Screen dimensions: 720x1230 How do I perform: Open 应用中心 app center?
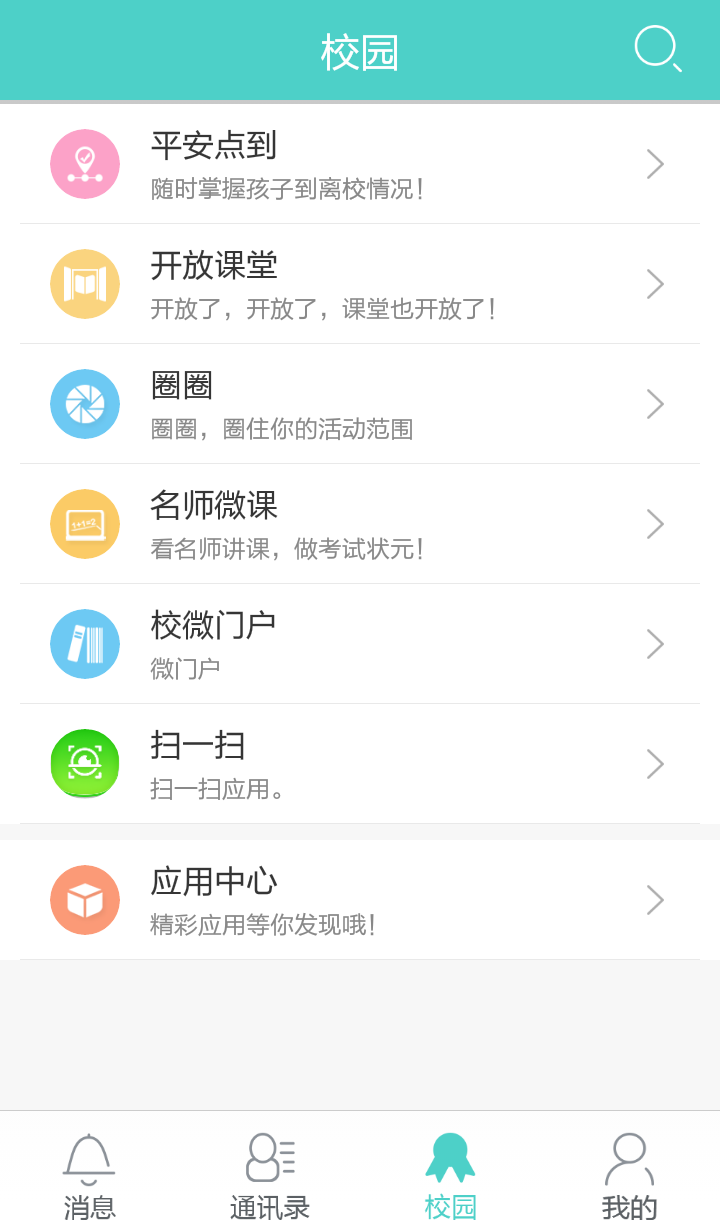360,900
